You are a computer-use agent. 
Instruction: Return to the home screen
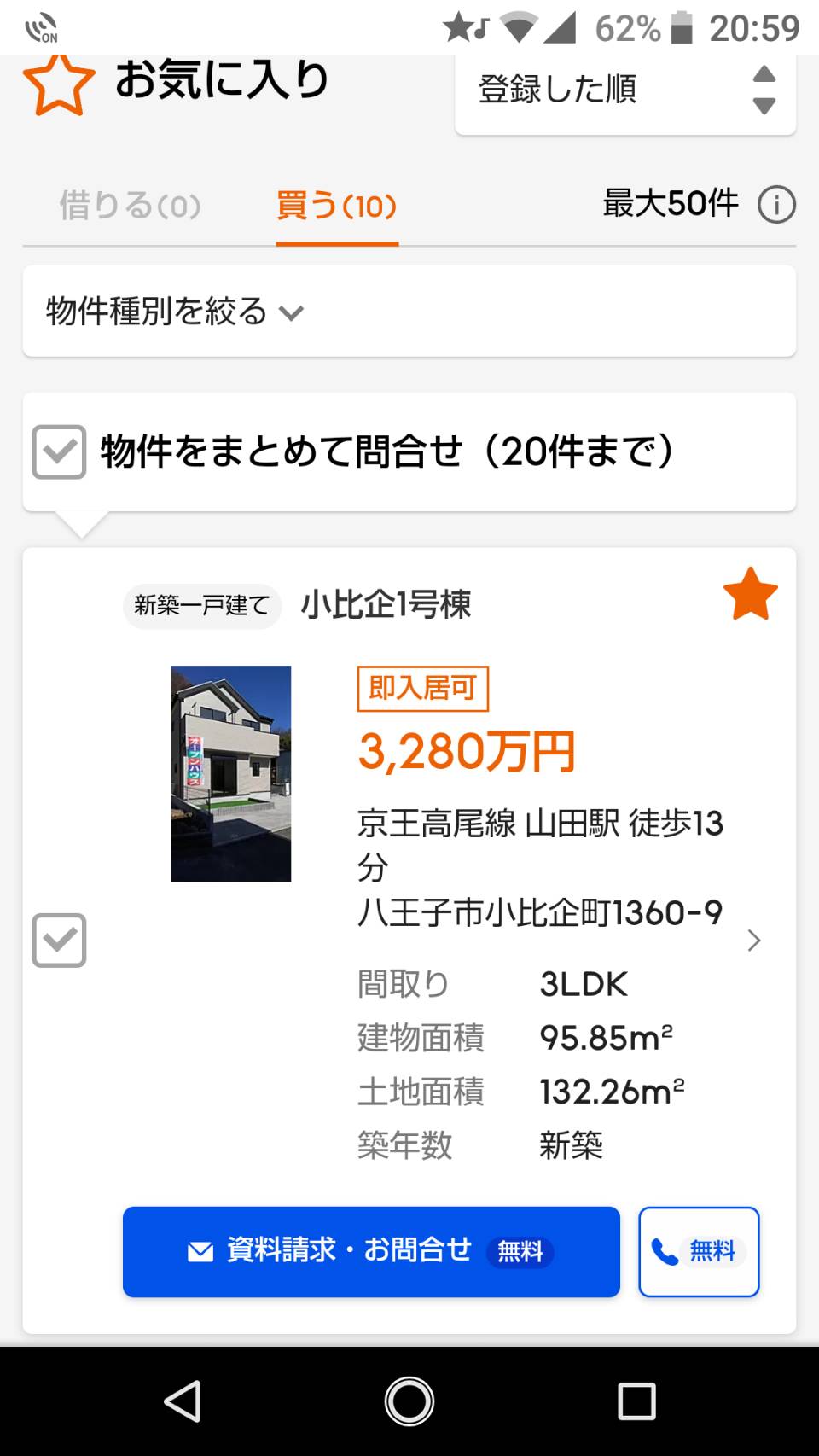(409, 1401)
